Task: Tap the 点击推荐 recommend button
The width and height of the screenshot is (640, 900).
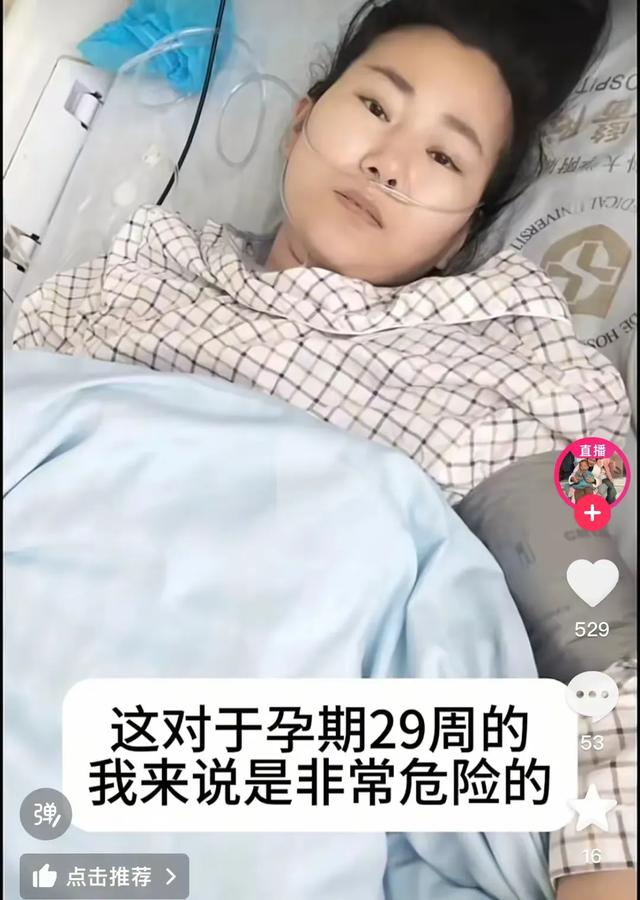Action: [105, 877]
